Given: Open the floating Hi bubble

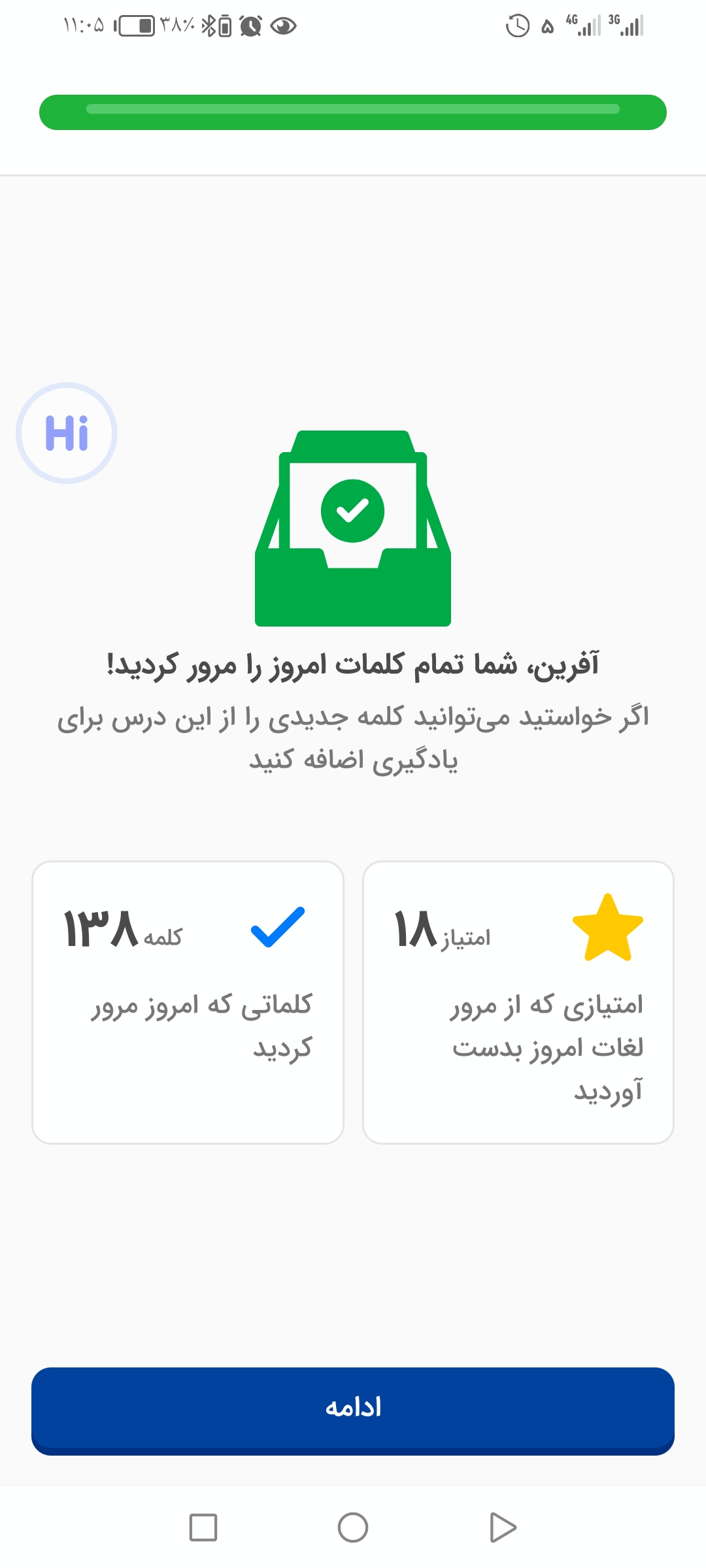Looking at the screenshot, I should (x=67, y=433).
